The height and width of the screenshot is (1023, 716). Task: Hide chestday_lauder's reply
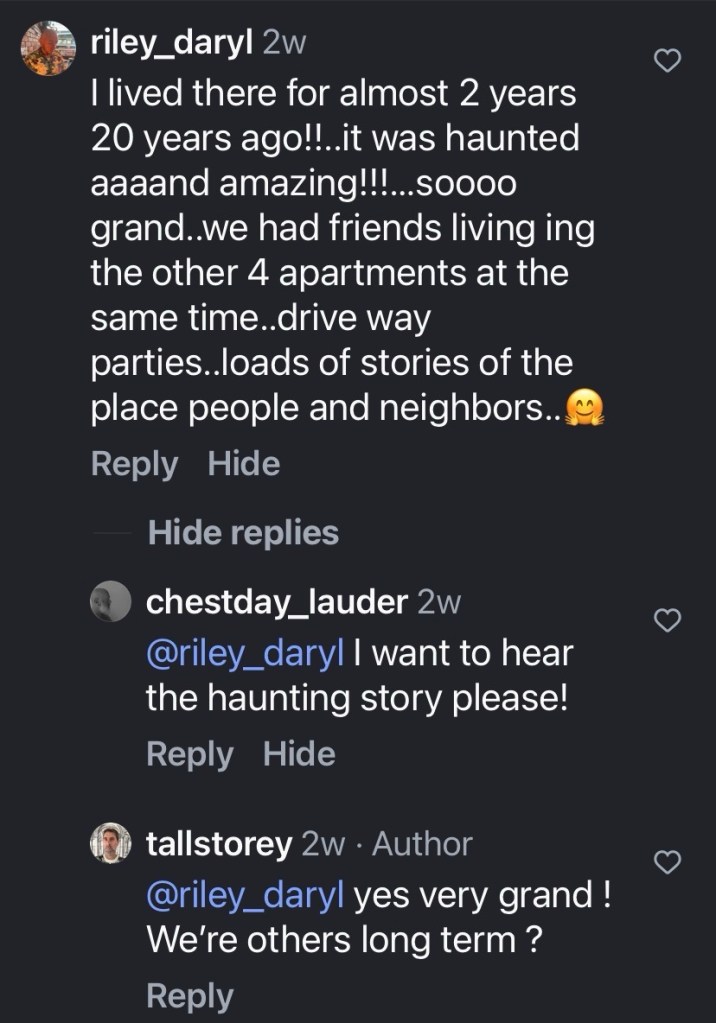click(x=299, y=754)
